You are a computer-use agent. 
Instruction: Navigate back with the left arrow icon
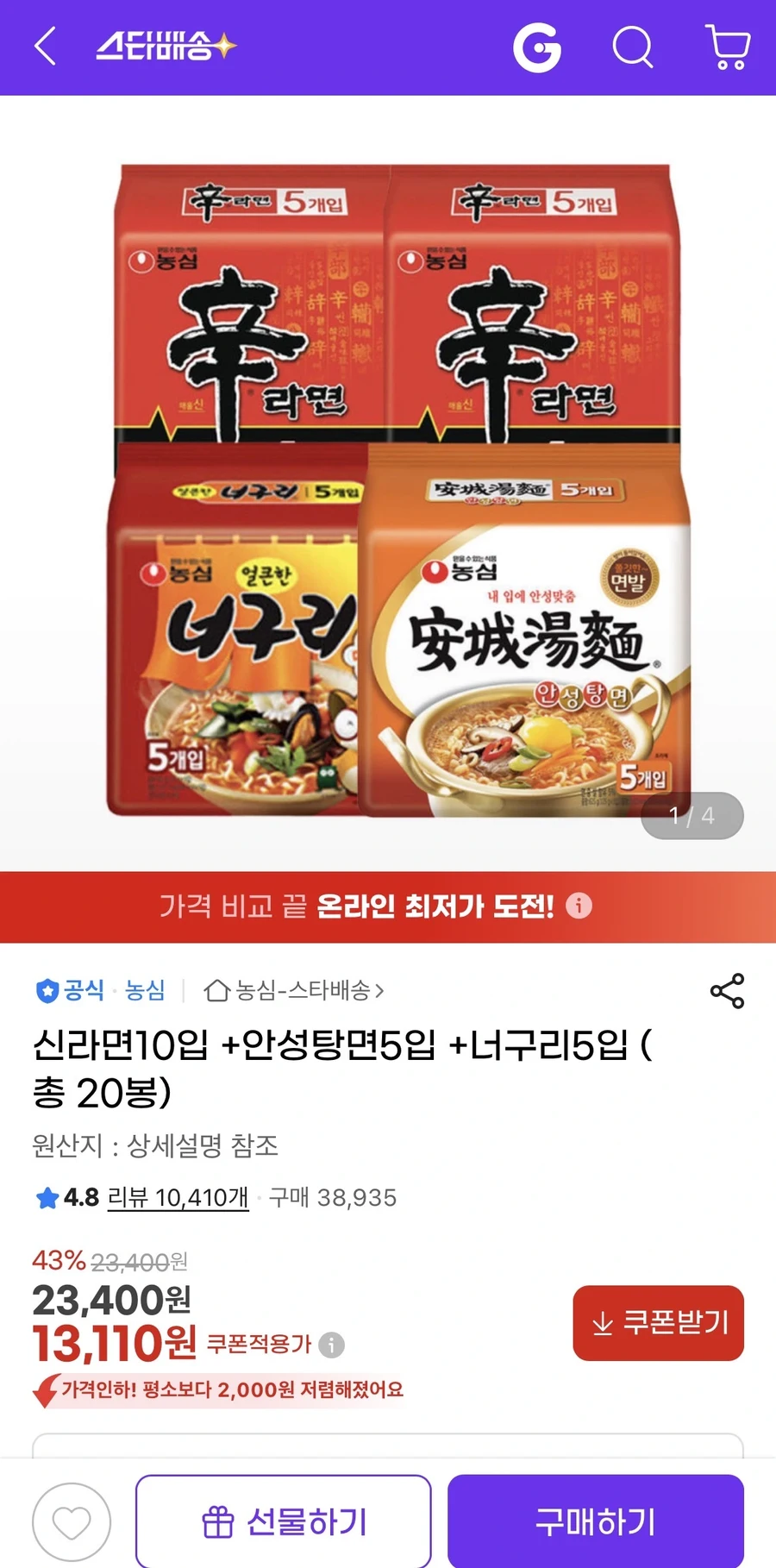click(x=44, y=47)
